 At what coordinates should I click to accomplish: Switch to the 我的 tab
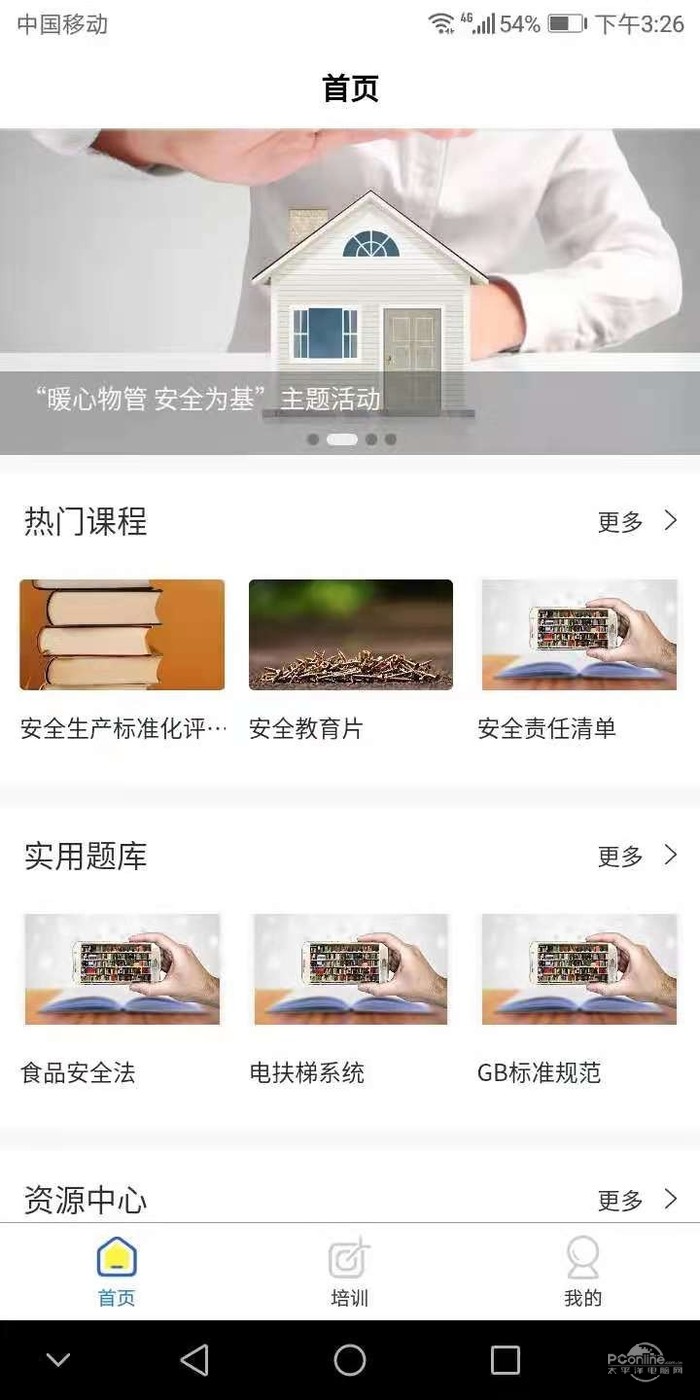click(x=583, y=1272)
